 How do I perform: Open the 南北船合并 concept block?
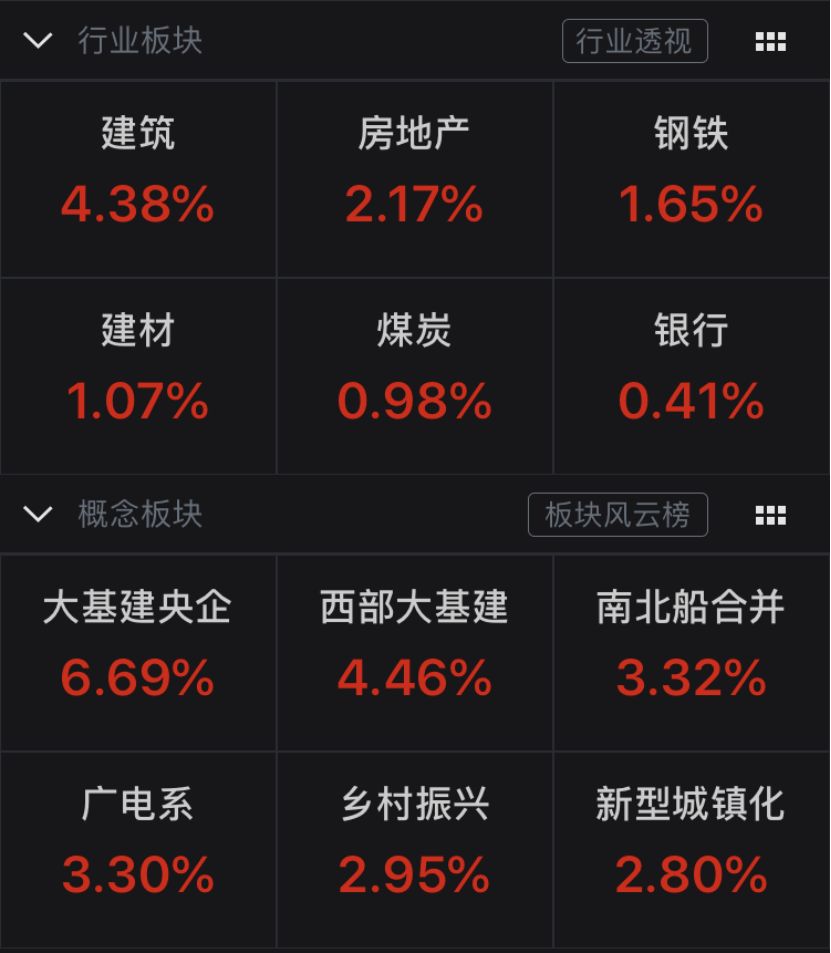[691, 648]
